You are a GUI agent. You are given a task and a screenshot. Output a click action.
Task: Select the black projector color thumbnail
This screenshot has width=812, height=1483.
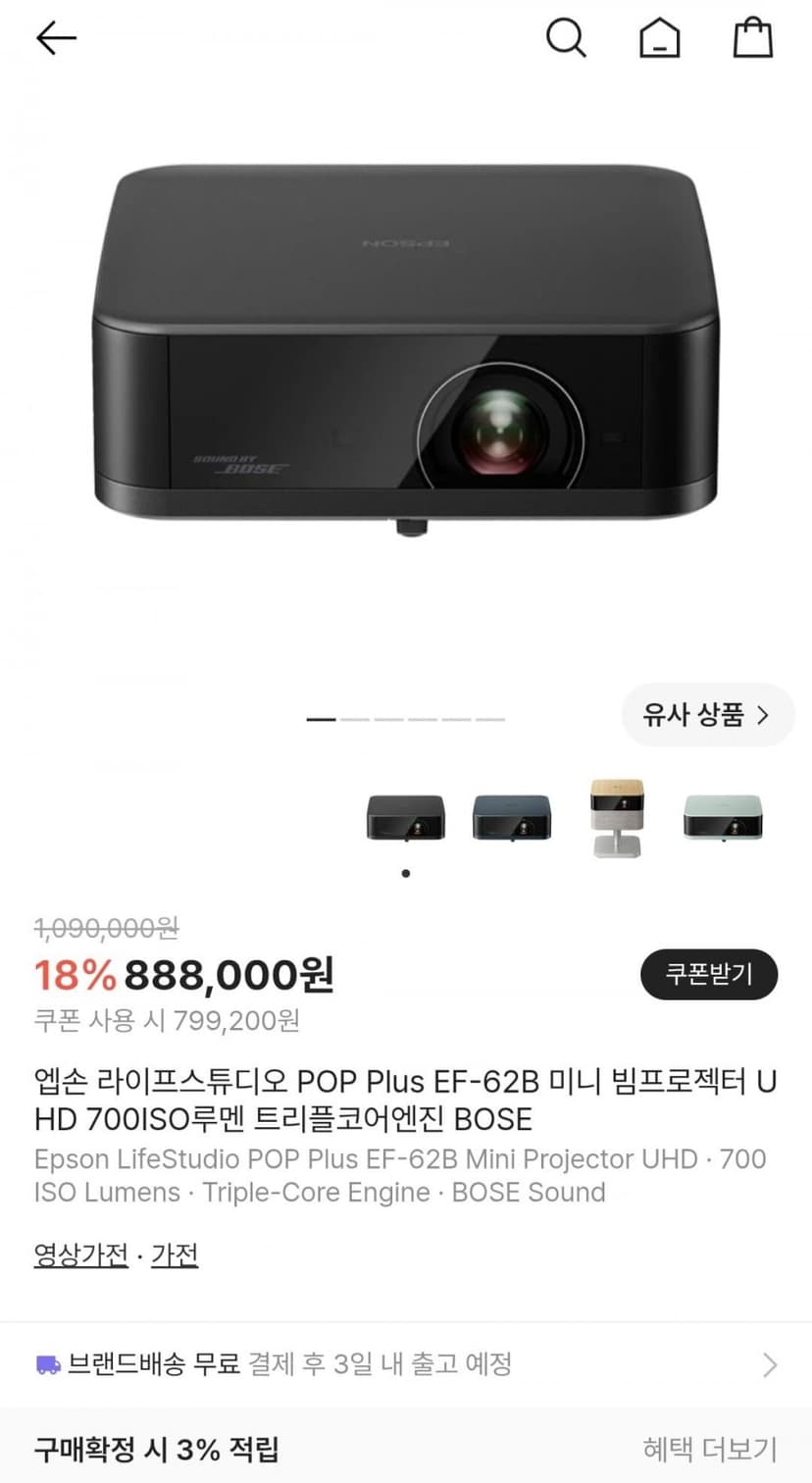[x=405, y=817]
